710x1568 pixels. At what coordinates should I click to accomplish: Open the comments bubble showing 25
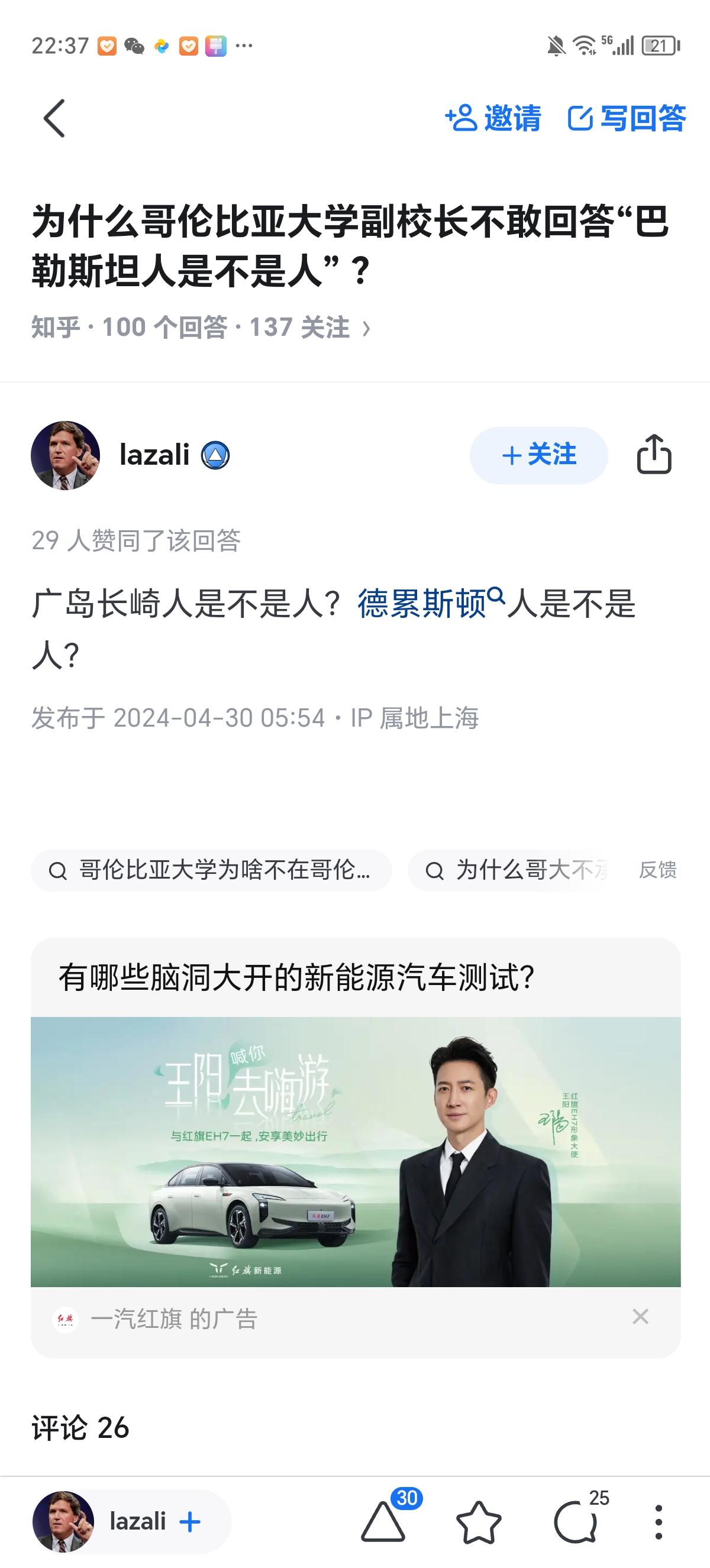(576, 1522)
